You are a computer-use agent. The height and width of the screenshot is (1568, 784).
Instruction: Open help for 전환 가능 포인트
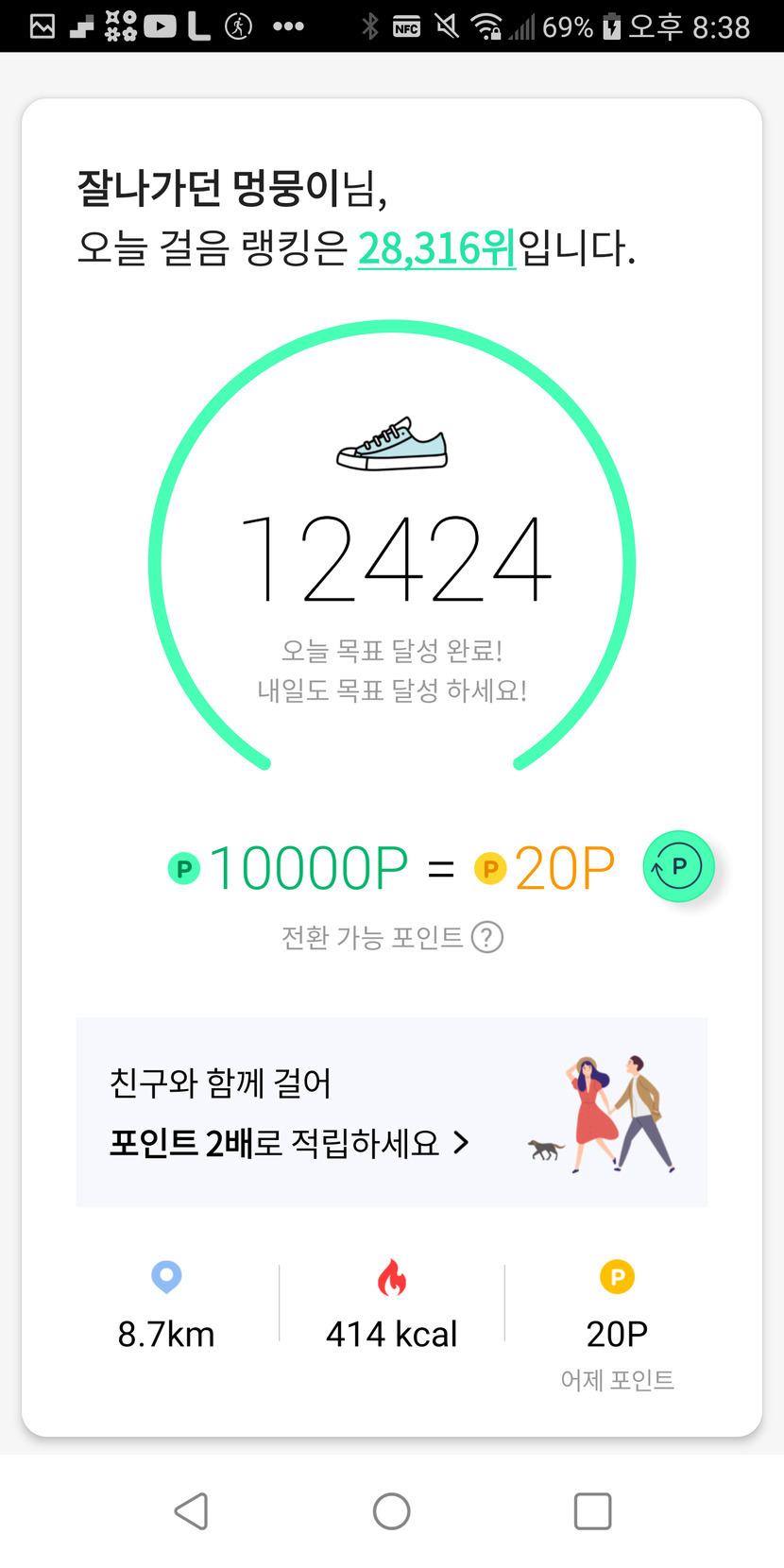(487, 938)
